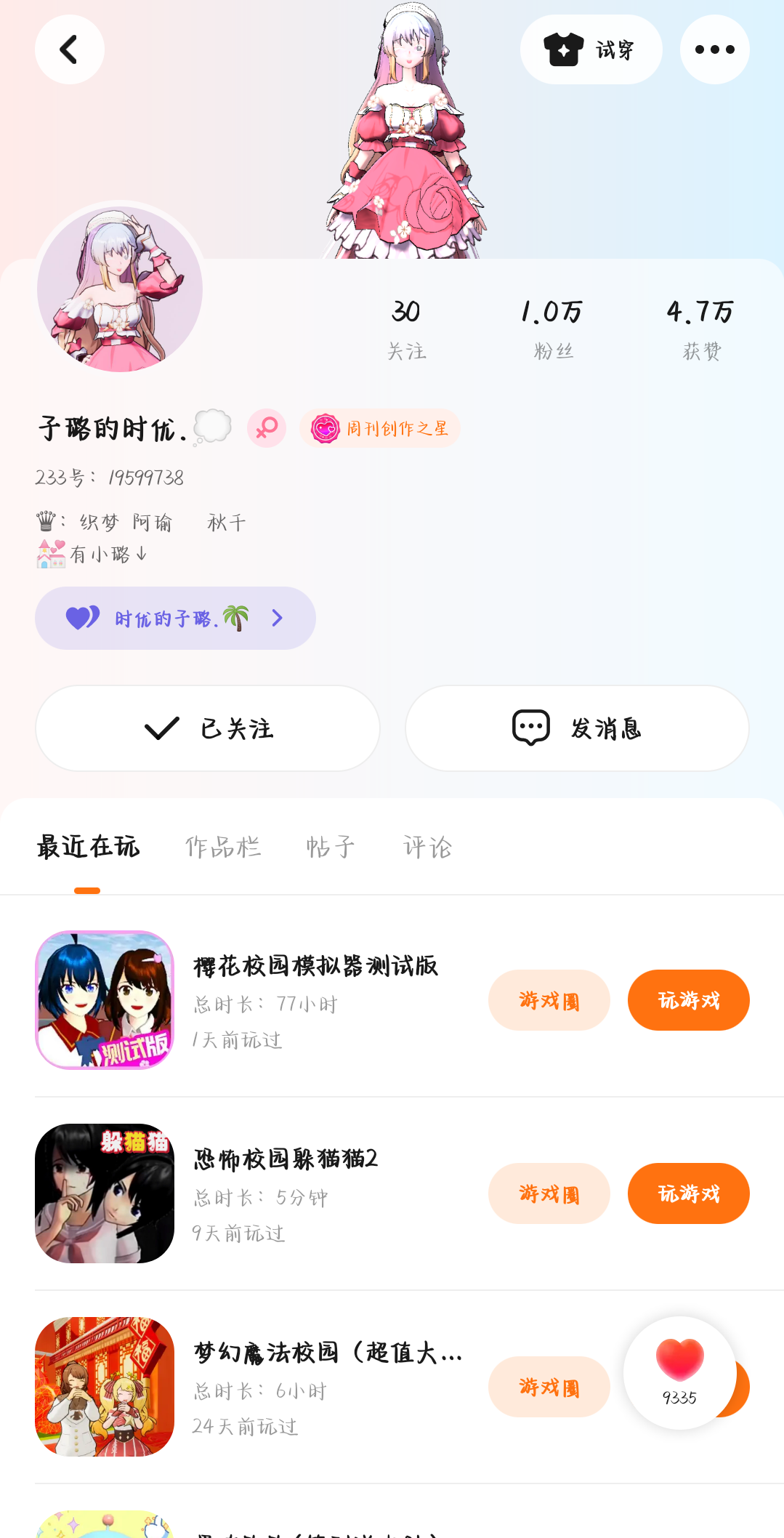
Task: Tap the 试穿 try-on outfit button
Action: [x=591, y=49]
